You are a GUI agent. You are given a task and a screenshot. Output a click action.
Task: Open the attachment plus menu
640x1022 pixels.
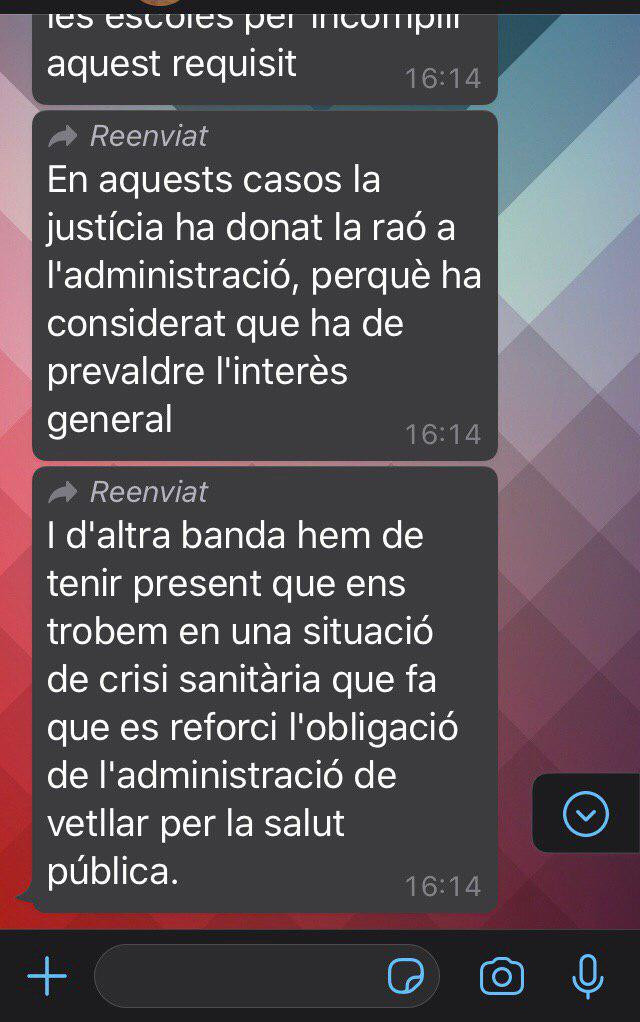click(x=46, y=976)
